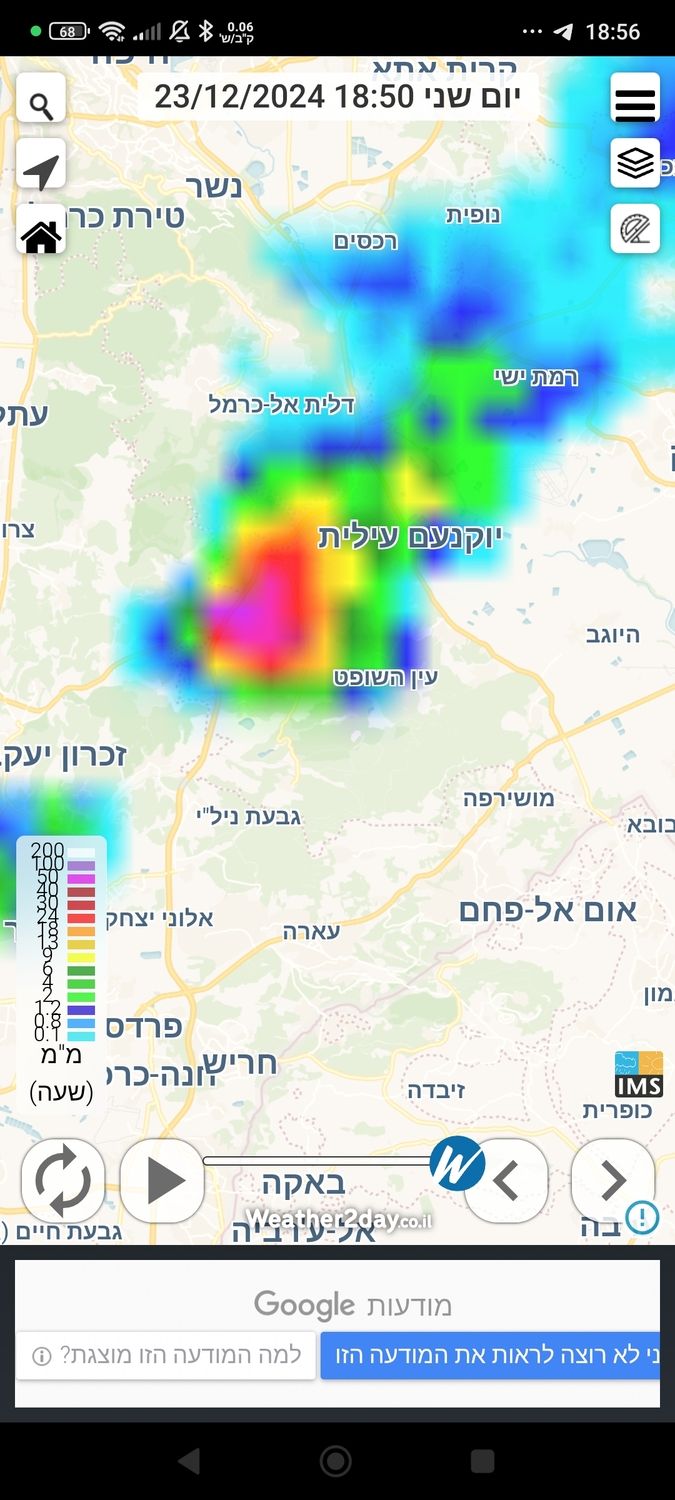The height and width of the screenshot is (1500, 675).
Task: Play the radar animation
Action: pyautogui.click(x=162, y=1180)
